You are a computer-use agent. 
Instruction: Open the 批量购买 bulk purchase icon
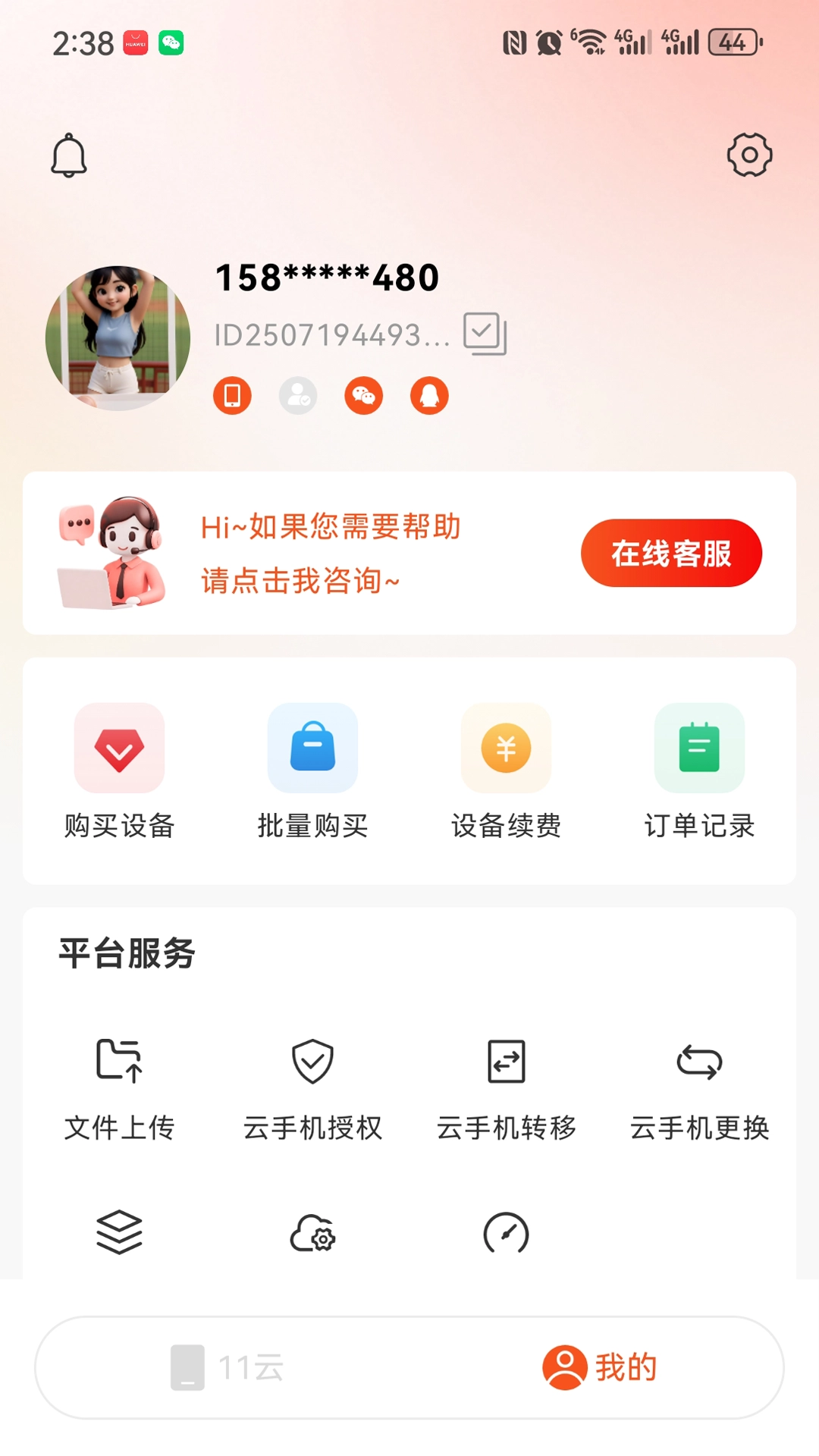(312, 748)
